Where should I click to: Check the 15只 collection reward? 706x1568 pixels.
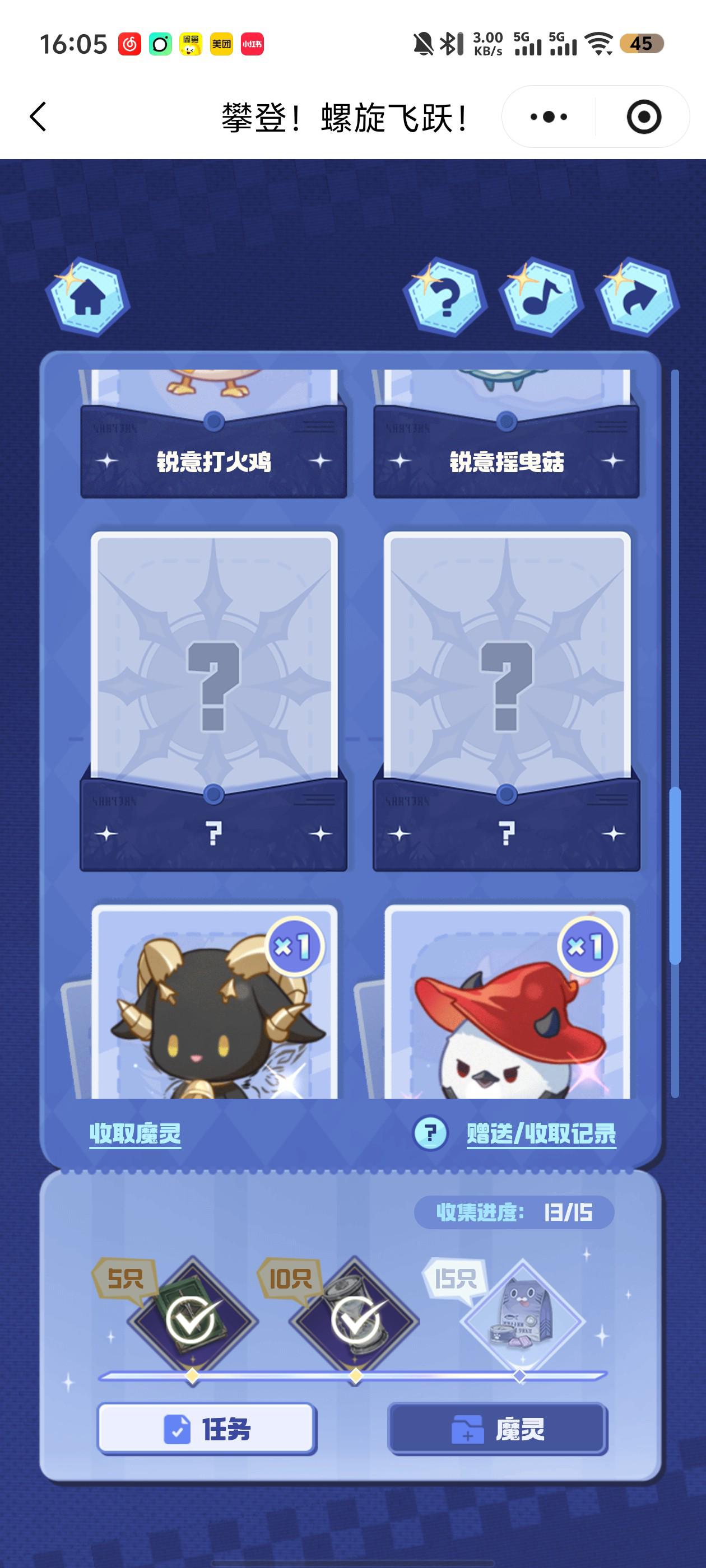[522, 1322]
